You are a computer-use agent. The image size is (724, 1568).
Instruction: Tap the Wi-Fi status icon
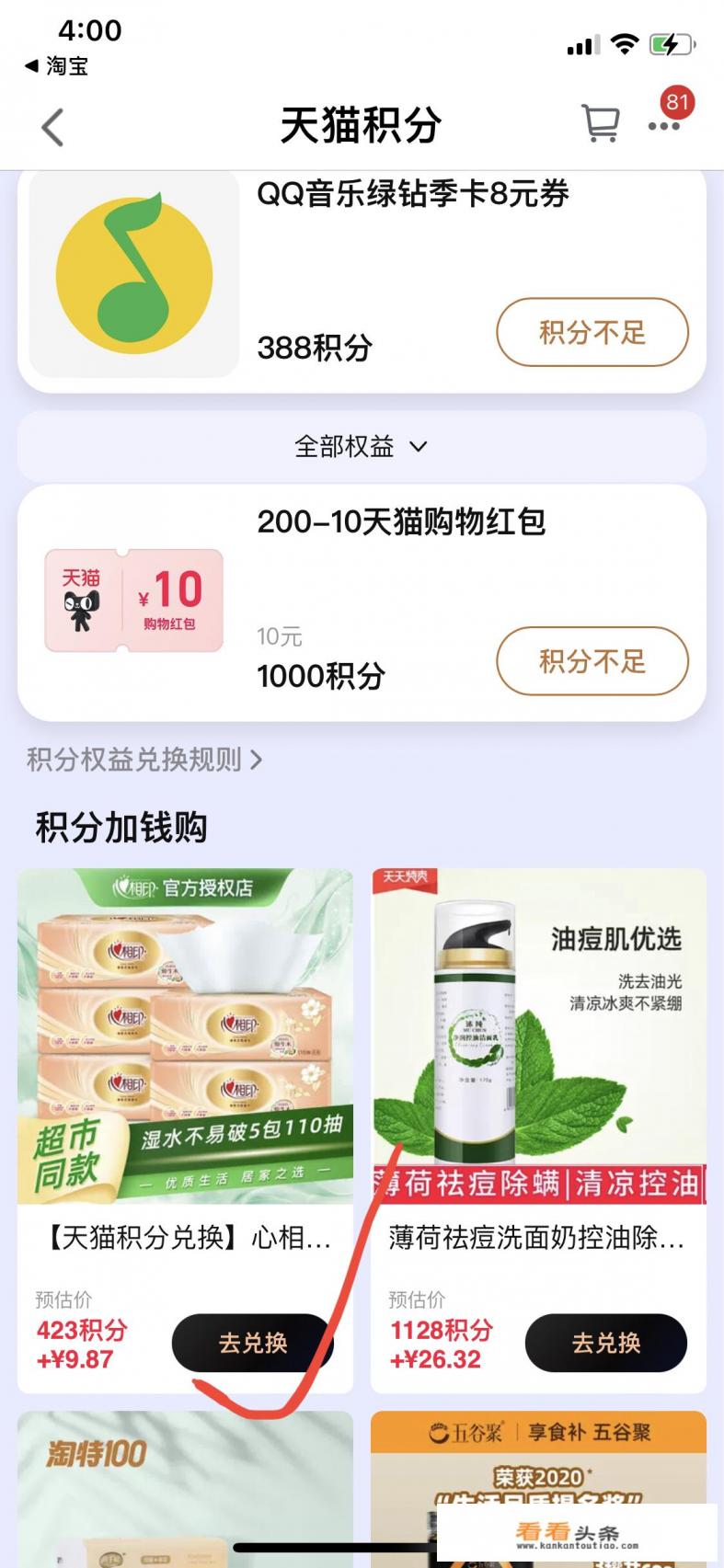point(625,42)
